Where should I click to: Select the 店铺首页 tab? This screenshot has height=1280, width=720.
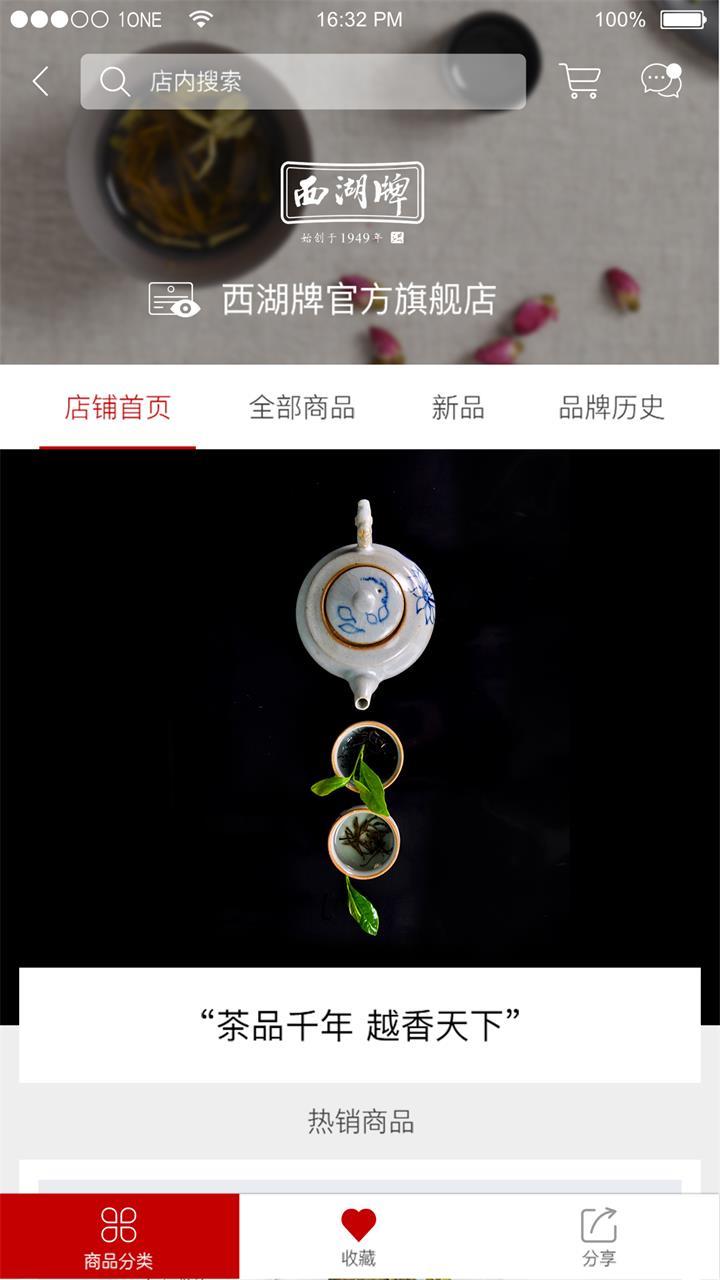[x=117, y=408]
